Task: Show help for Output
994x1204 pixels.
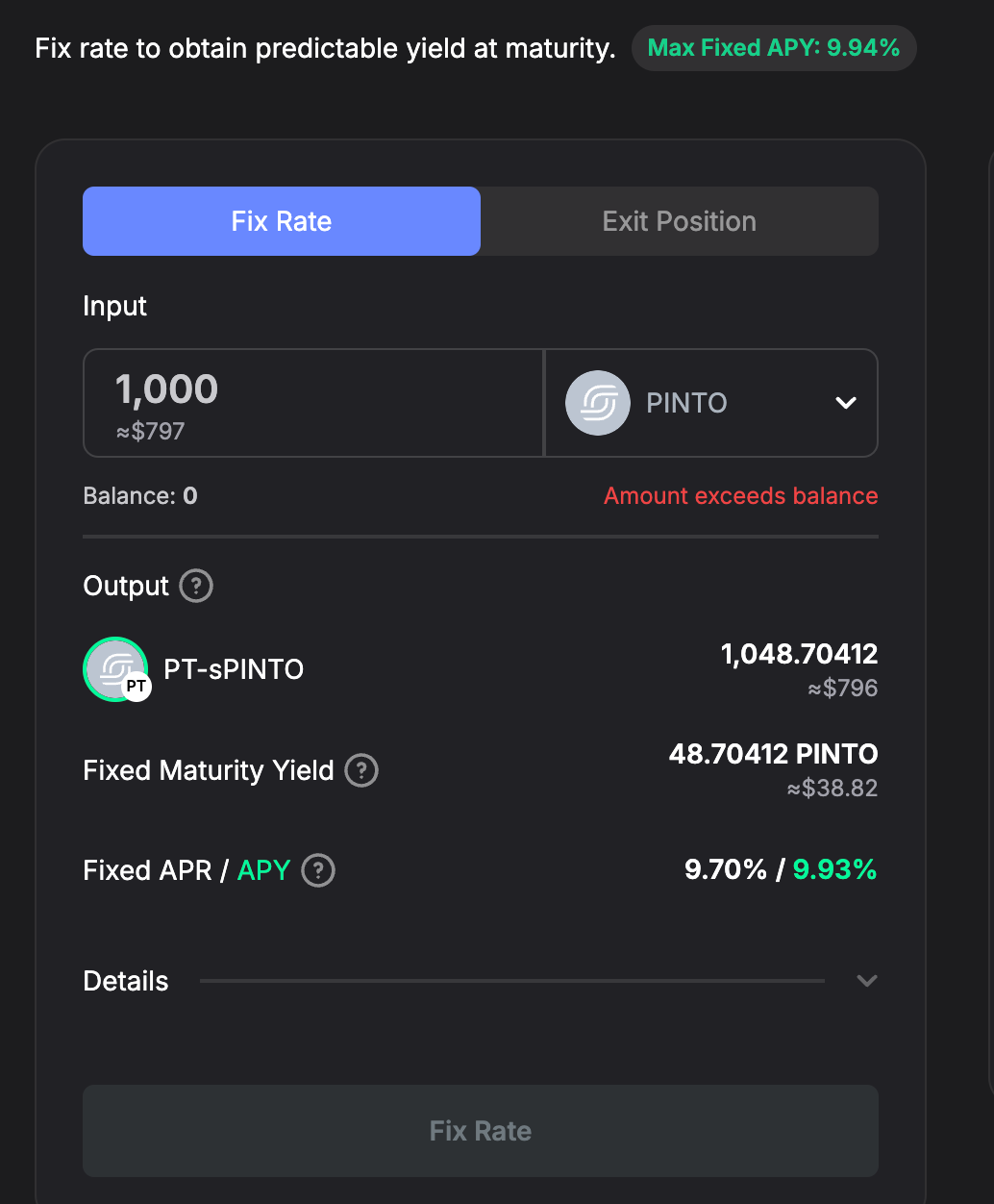Action: (196, 586)
